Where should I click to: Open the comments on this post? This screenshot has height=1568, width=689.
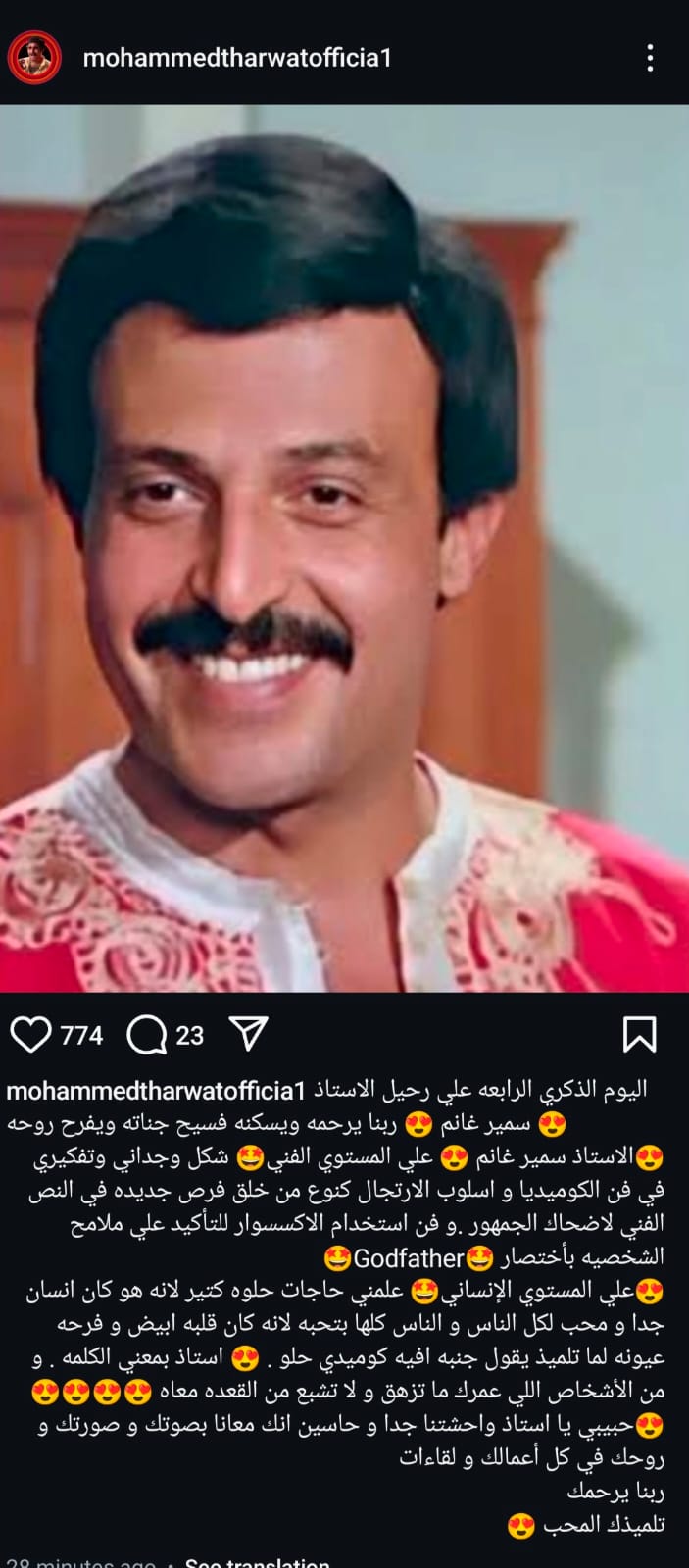147,1034
